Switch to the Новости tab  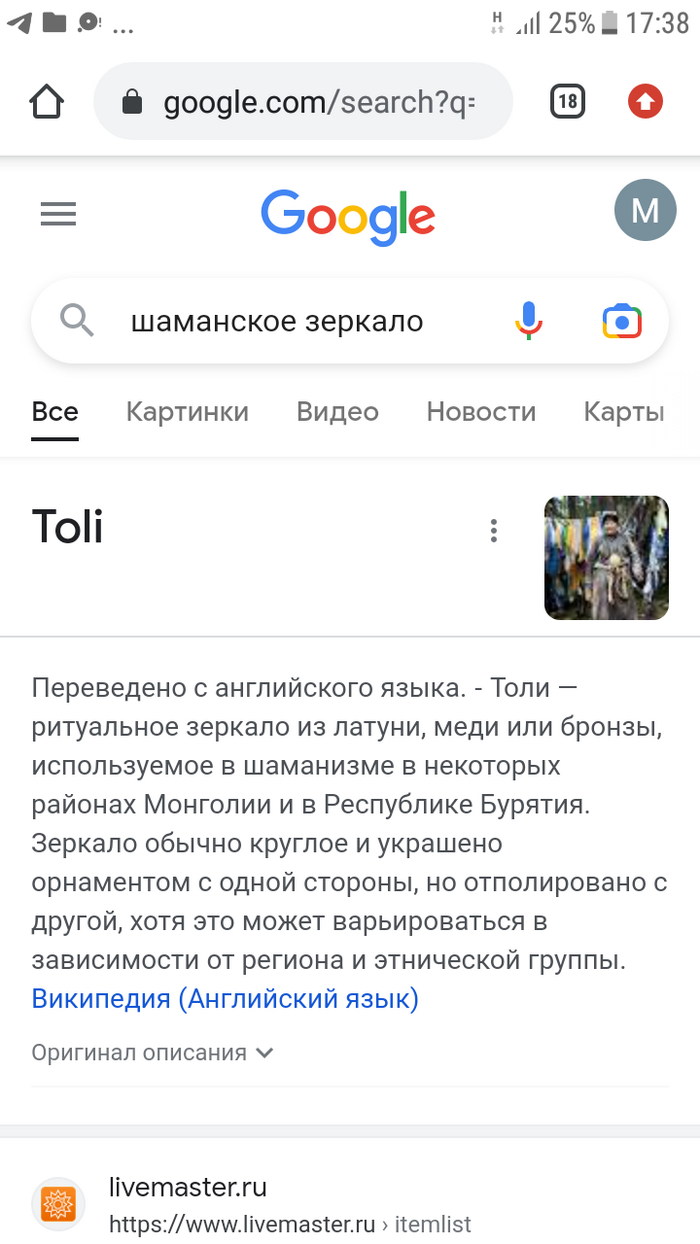(481, 411)
